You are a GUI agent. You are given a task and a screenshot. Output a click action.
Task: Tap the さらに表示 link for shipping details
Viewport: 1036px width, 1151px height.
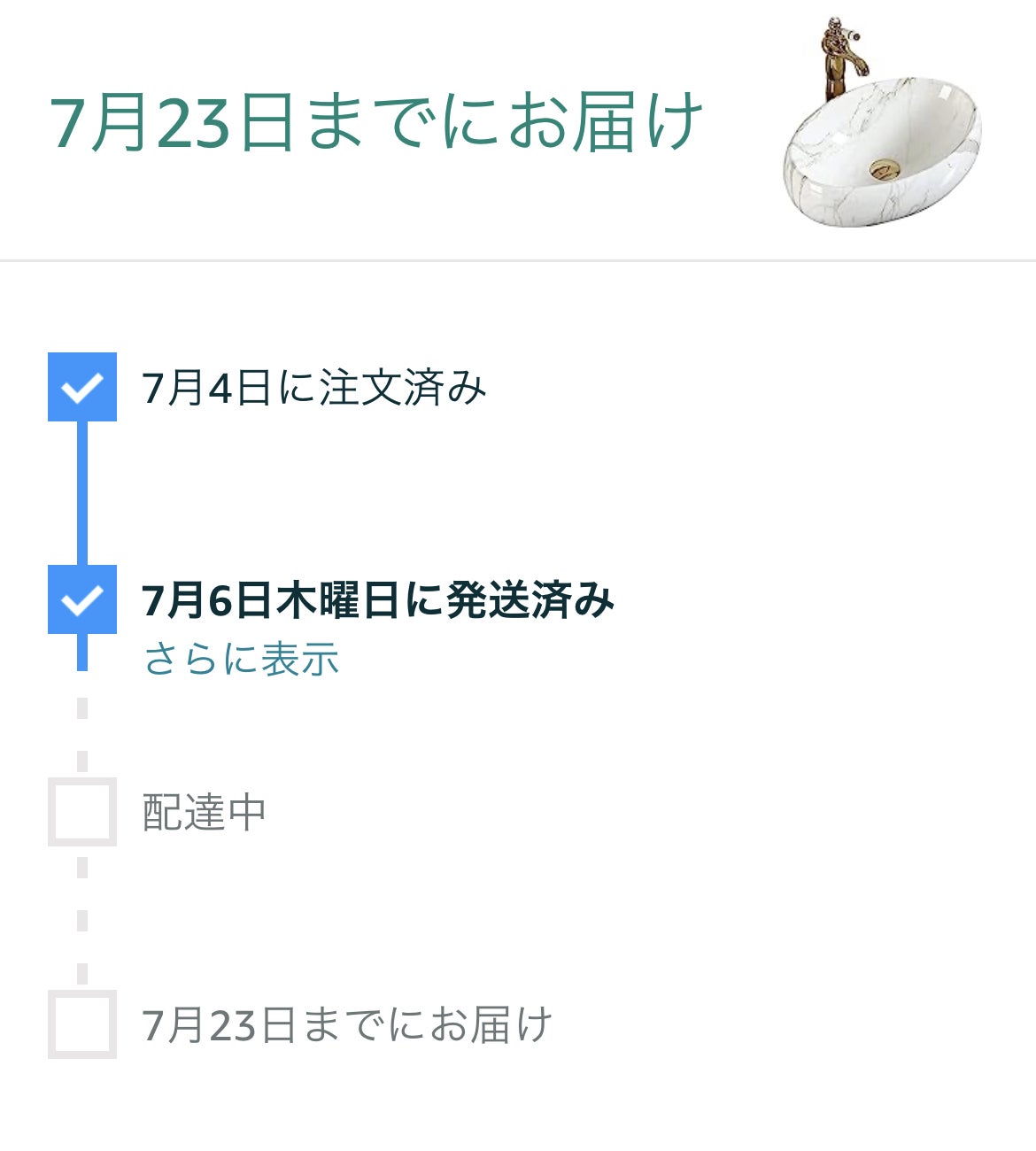(241, 660)
